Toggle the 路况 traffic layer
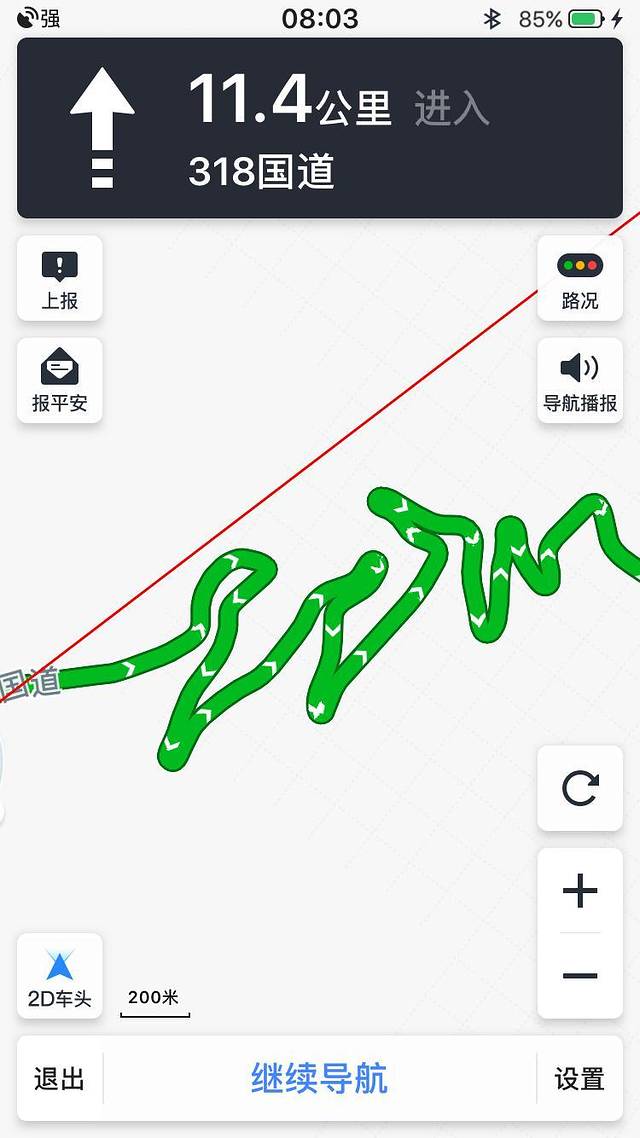 [580, 279]
